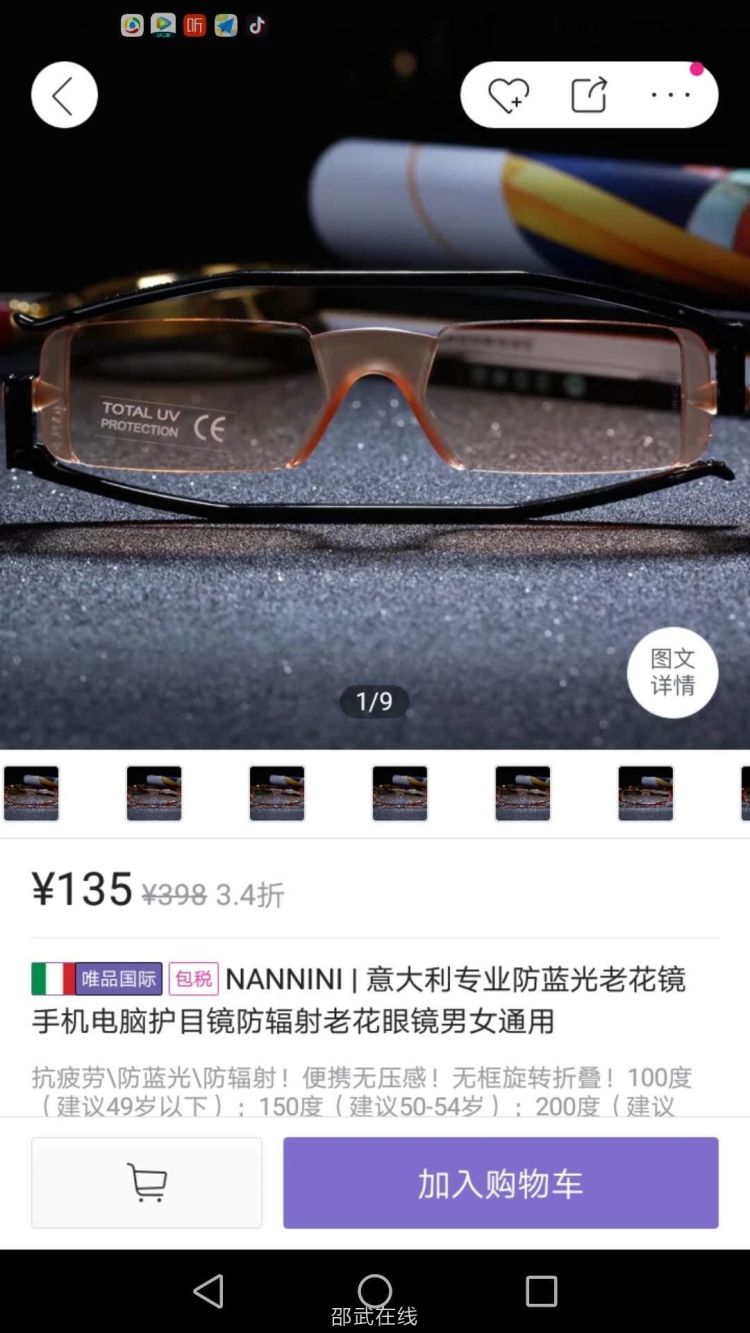Go back using the top-left arrow
This screenshot has height=1333, width=750.
[64, 95]
